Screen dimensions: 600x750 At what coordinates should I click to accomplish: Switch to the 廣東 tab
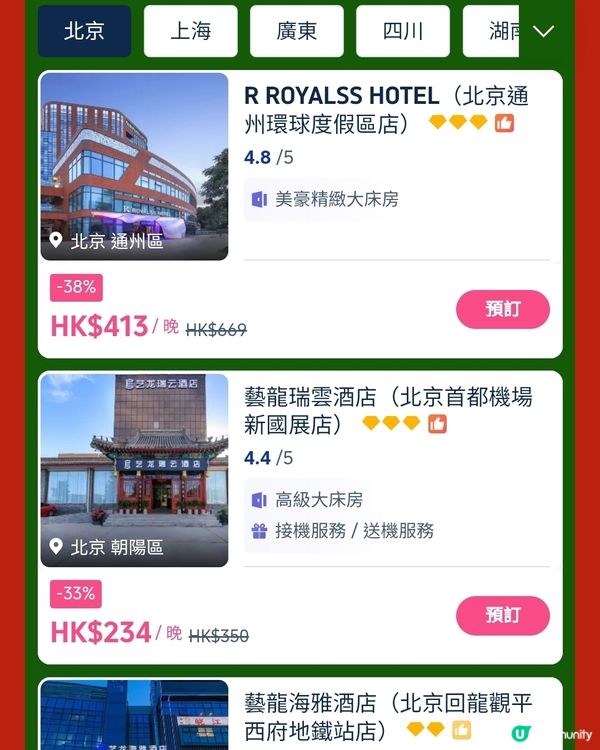pyautogui.click(x=296, y=31)
